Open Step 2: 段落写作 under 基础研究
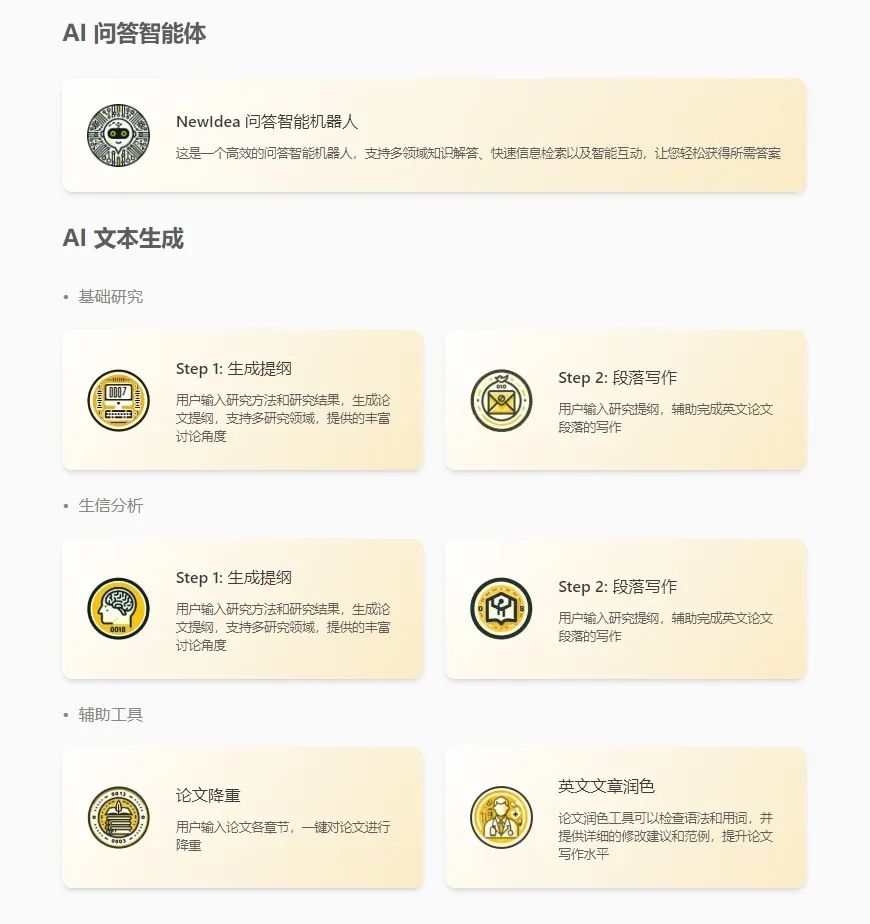This screenshot has width=870, height=924. click(x=625, y=400)
